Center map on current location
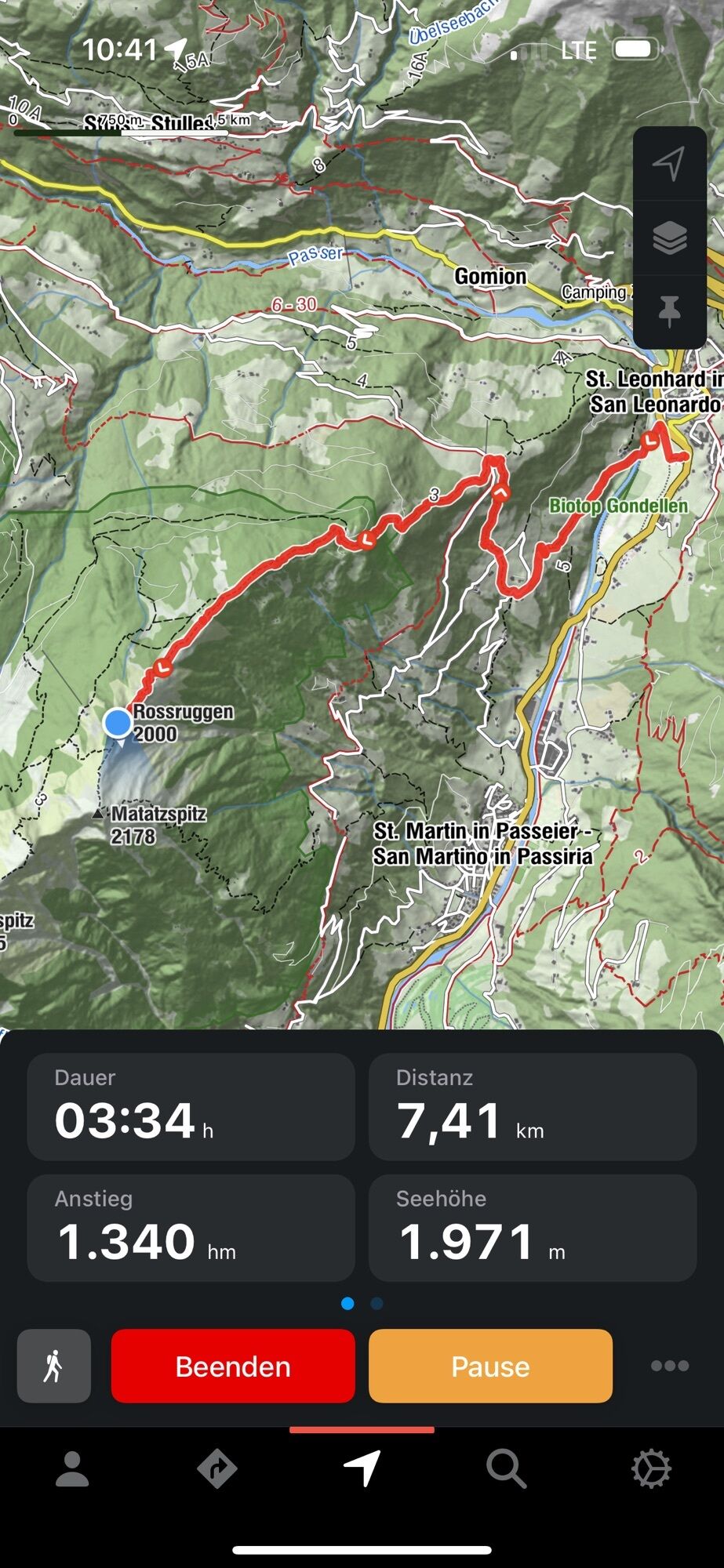The width and height of the screenshot is (724, 1568). [669, 163]
